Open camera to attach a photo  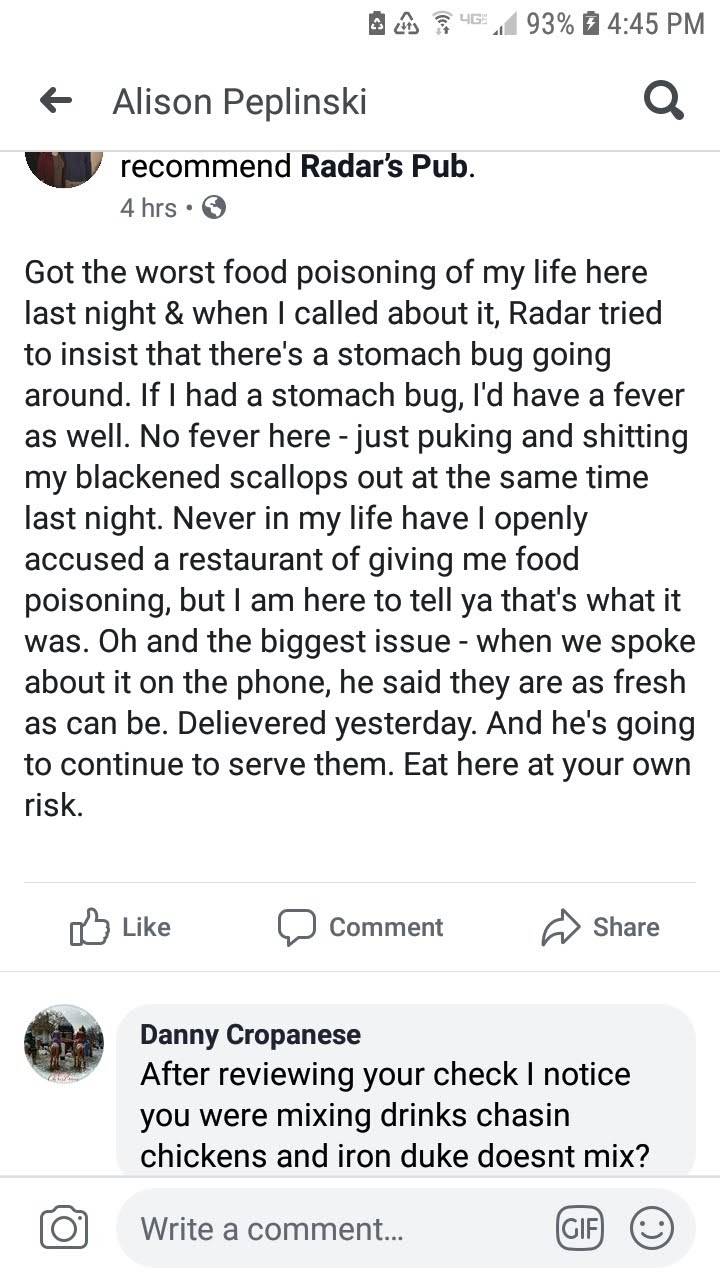tap(64, 1228)
